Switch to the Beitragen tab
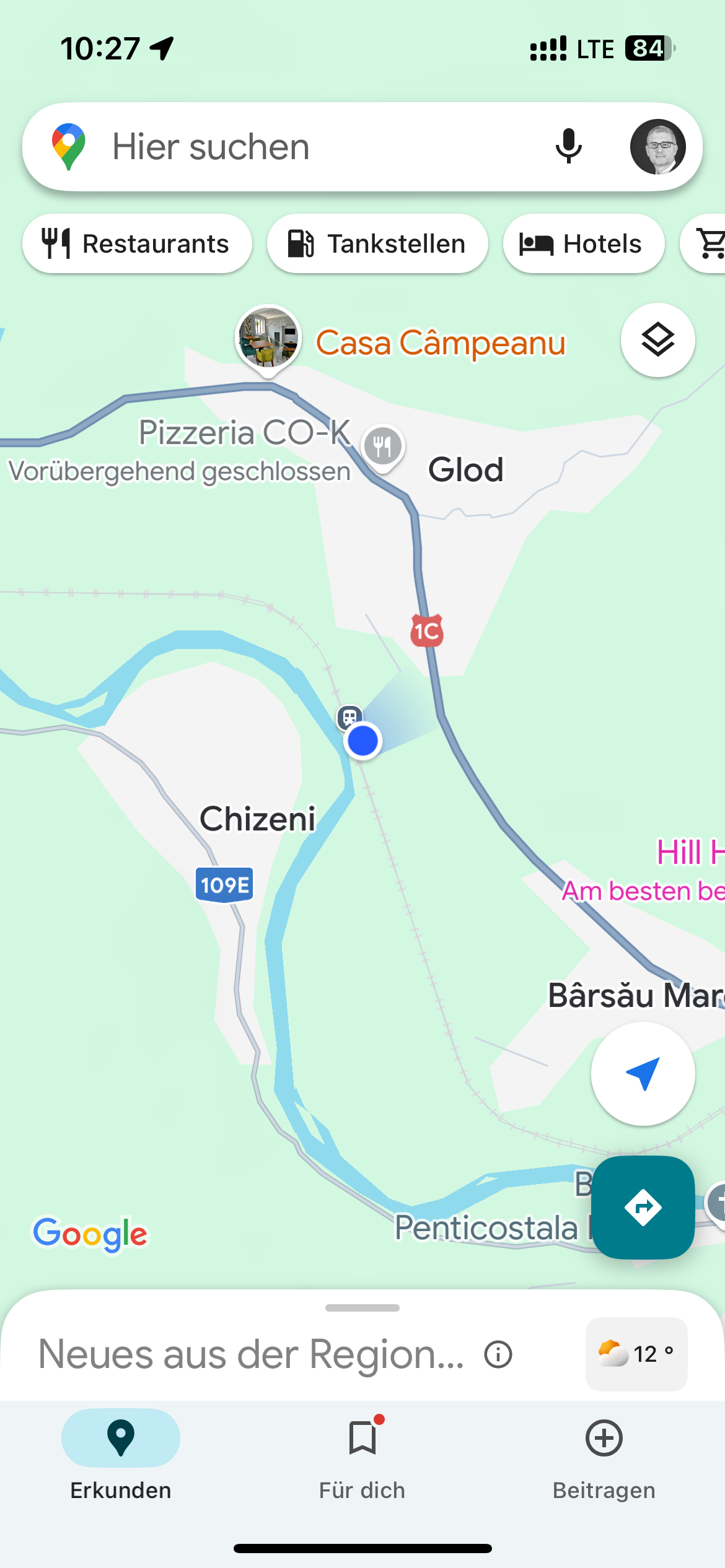This screenshot has height=1568, width=725. click(604, 1455)
